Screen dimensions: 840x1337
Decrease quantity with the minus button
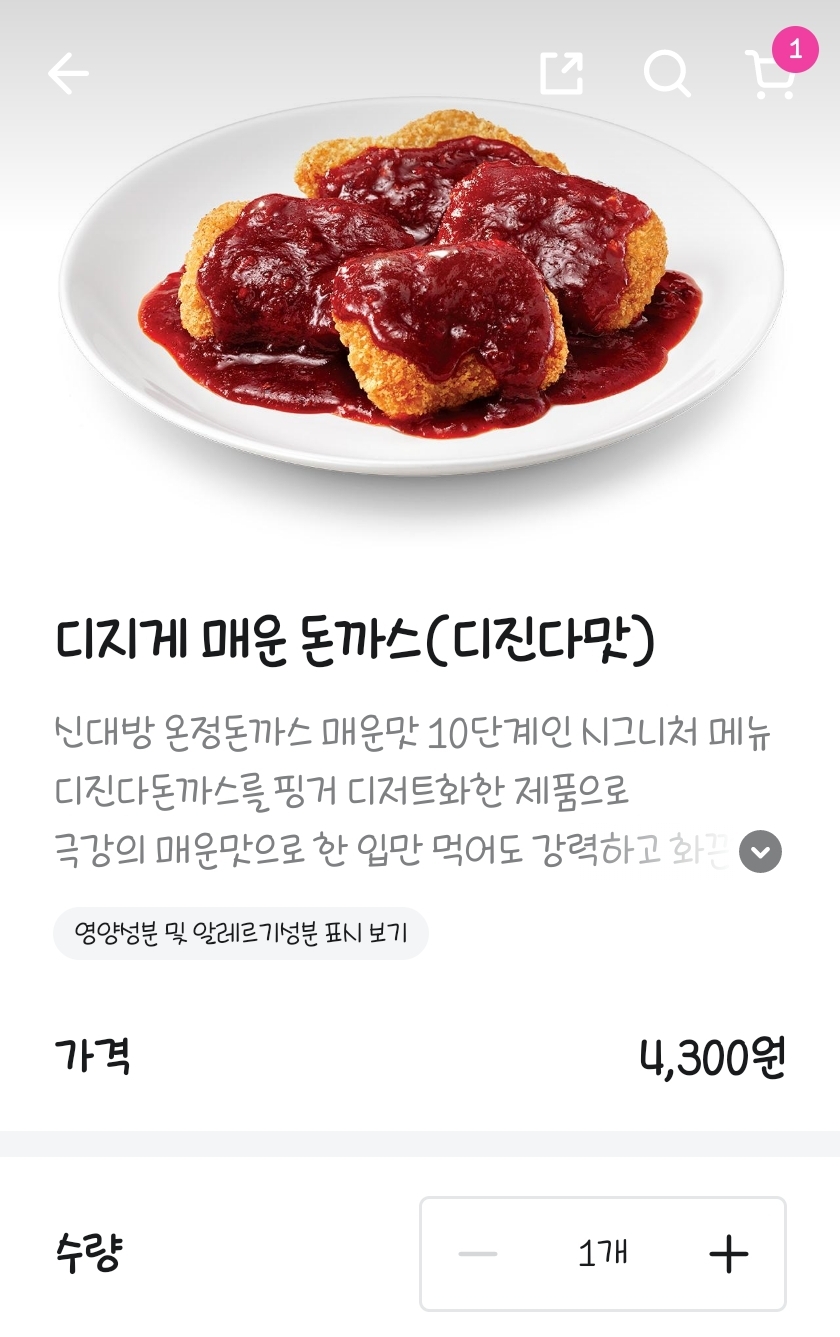click(x=478, y=1254)
